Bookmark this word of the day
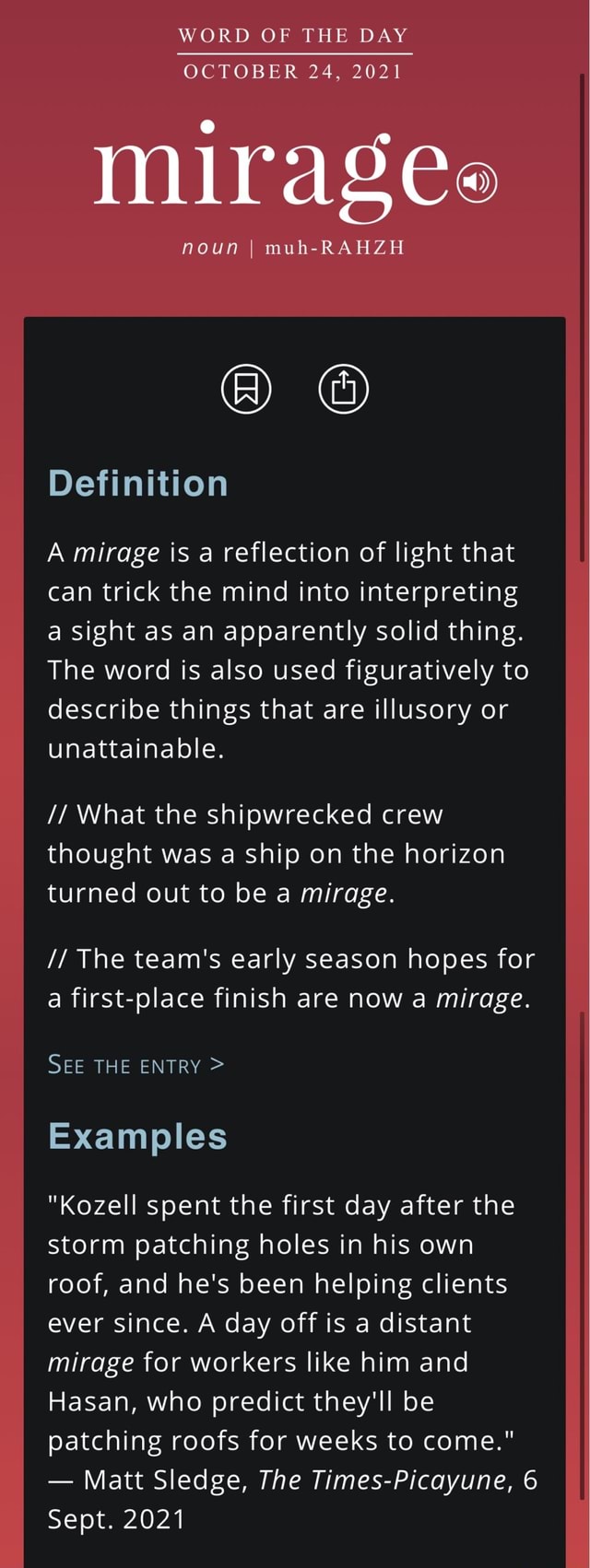The height and width of the screenshot is (1568, 590). pos(246,388)
